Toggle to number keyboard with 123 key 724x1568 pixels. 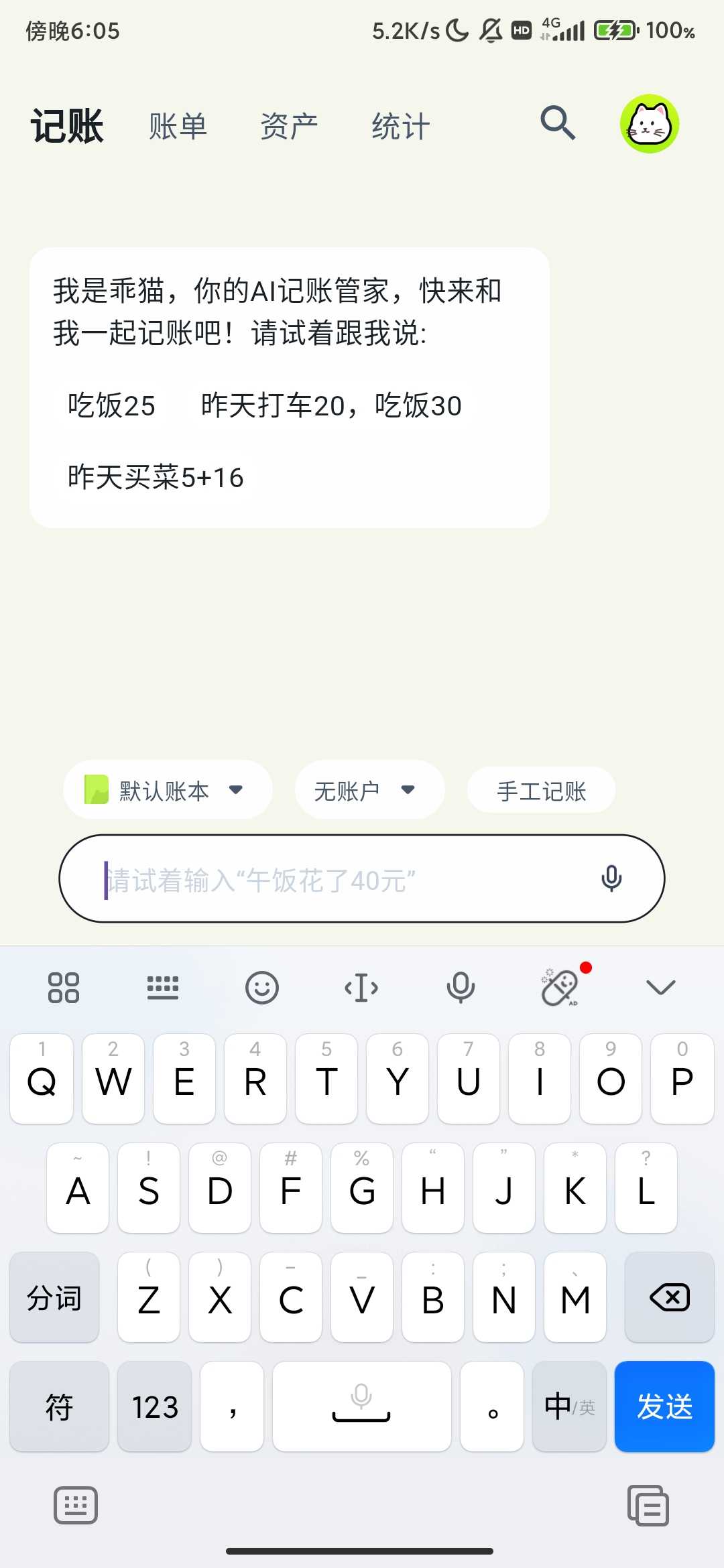(x=154, y=1407)
